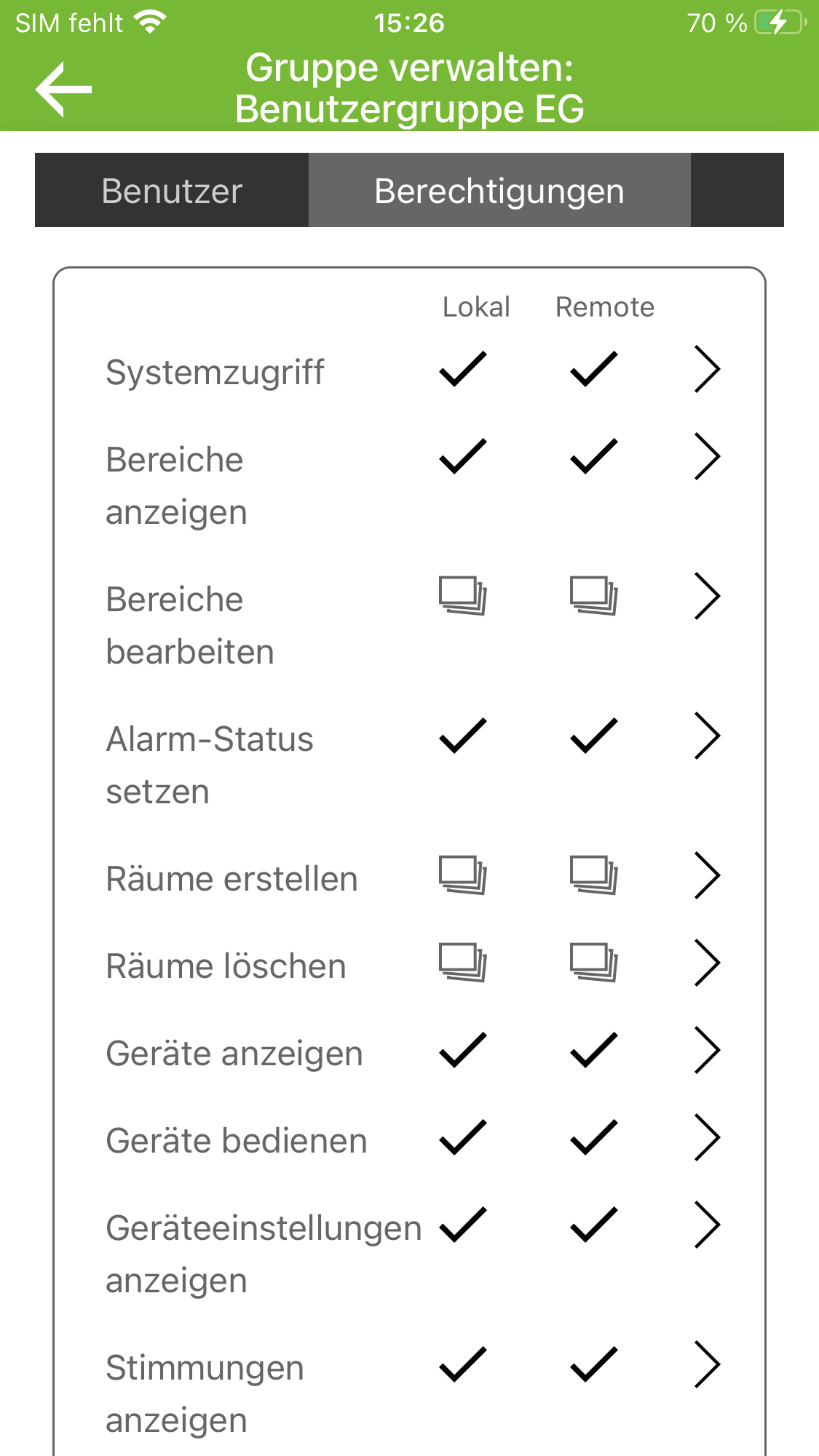This screenshot has height=1456, width=819.
Task: Open the Räume erstellen permission row
Action: (707, 876)
